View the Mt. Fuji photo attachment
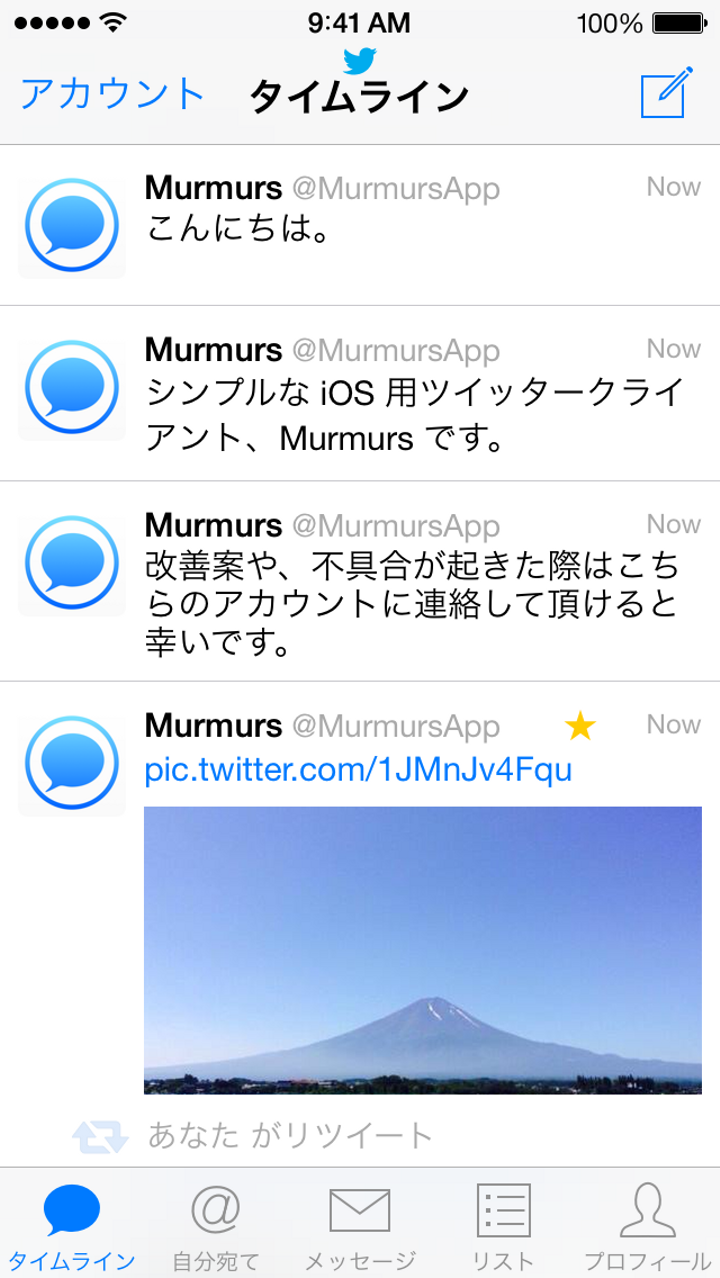The height and width of the screenshot is (1278, 720). pyautogui.click(x=422, y=950)
